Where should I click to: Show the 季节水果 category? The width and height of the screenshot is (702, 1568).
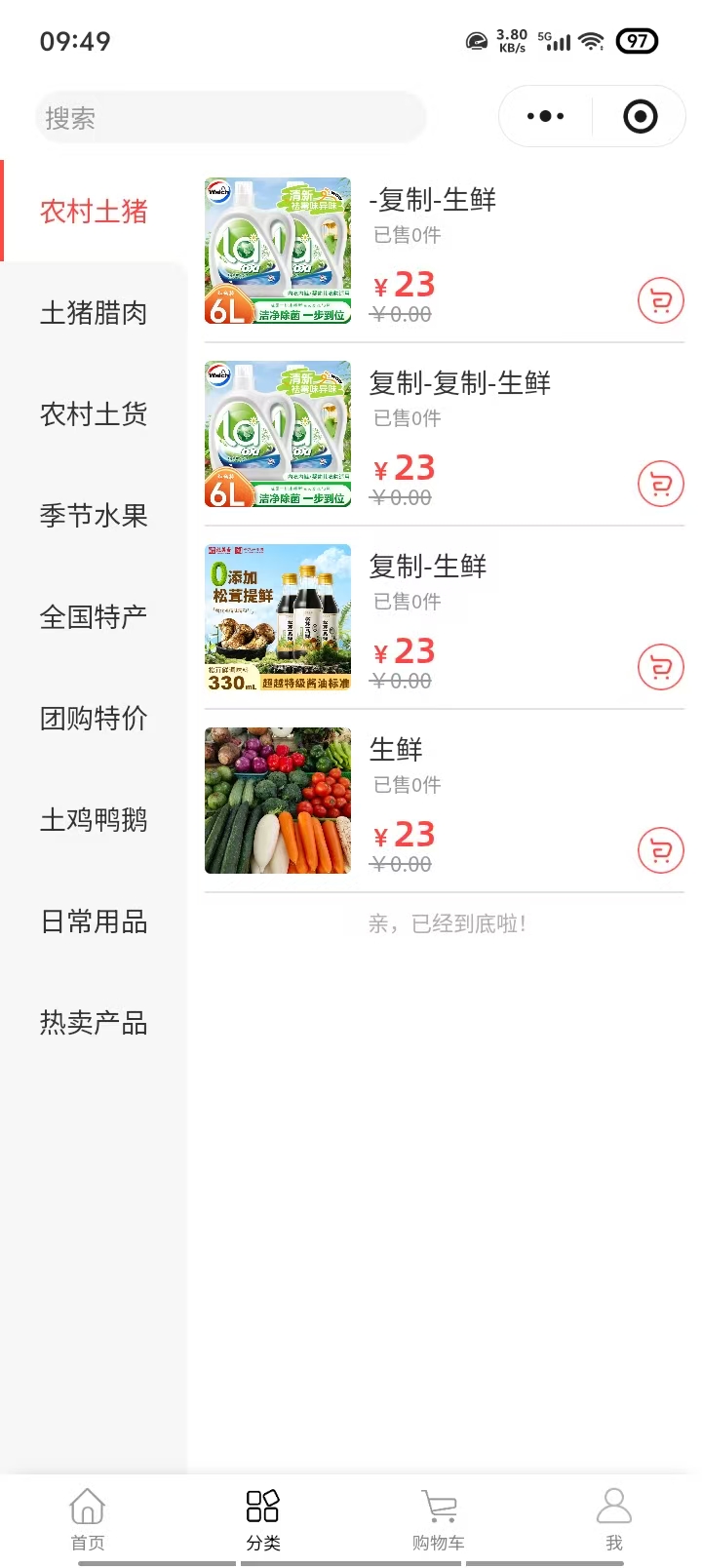click(x=94, y=516)
